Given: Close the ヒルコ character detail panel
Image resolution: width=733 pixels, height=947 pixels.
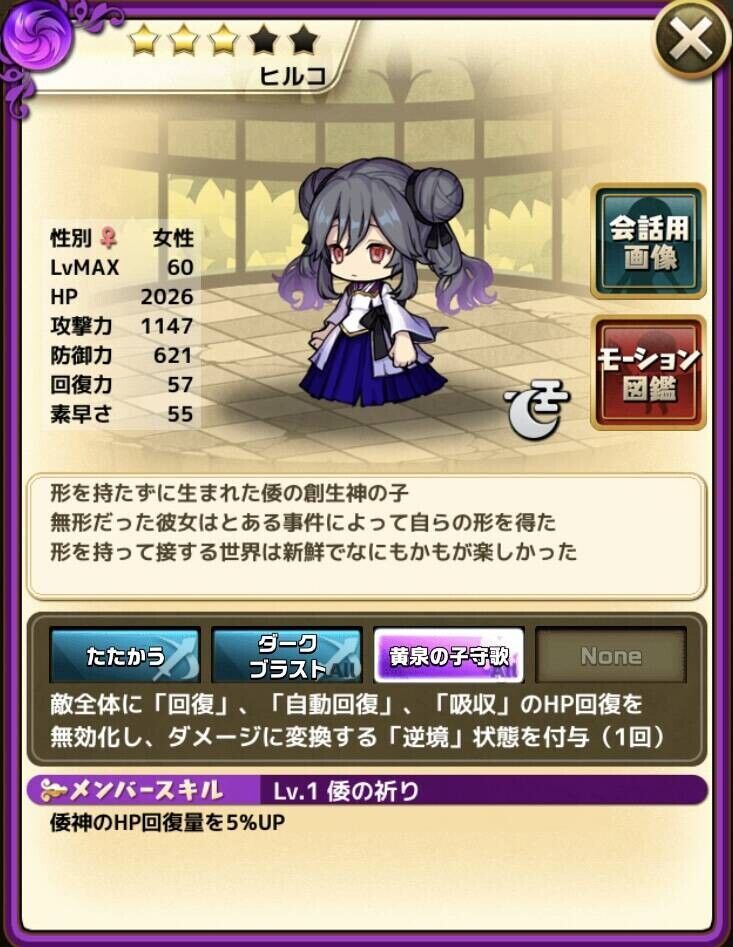Looking at the screenshot, I should point(692,42).
